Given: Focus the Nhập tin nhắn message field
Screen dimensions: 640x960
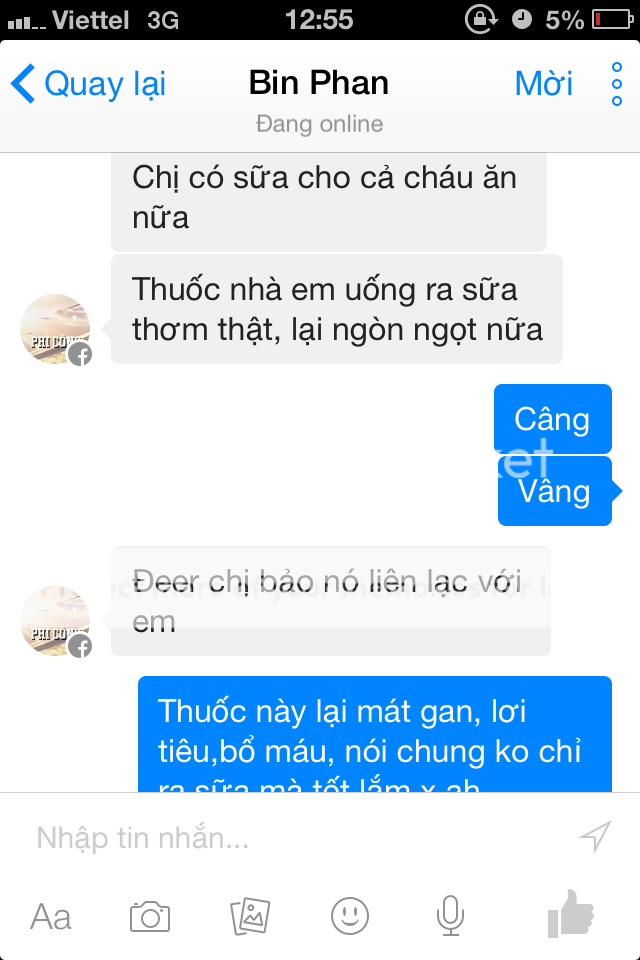Looking at the screenshot, I should [x=300, y=838].
